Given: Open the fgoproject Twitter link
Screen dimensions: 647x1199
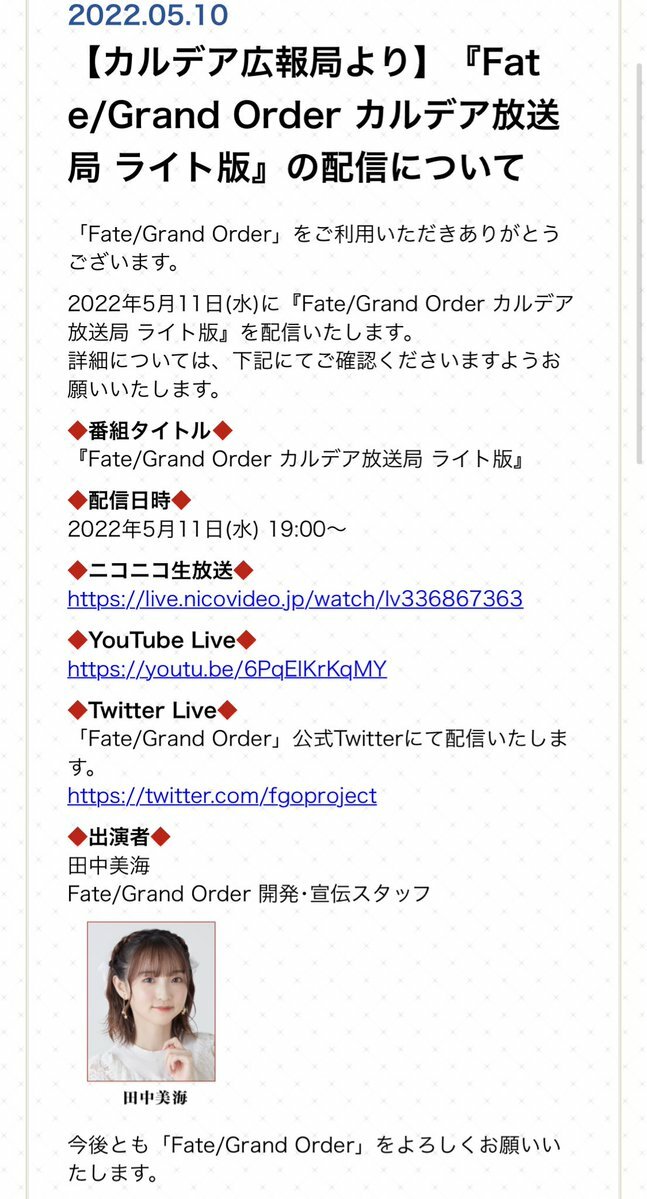Looking at the screenshot, I should point(222,796).
